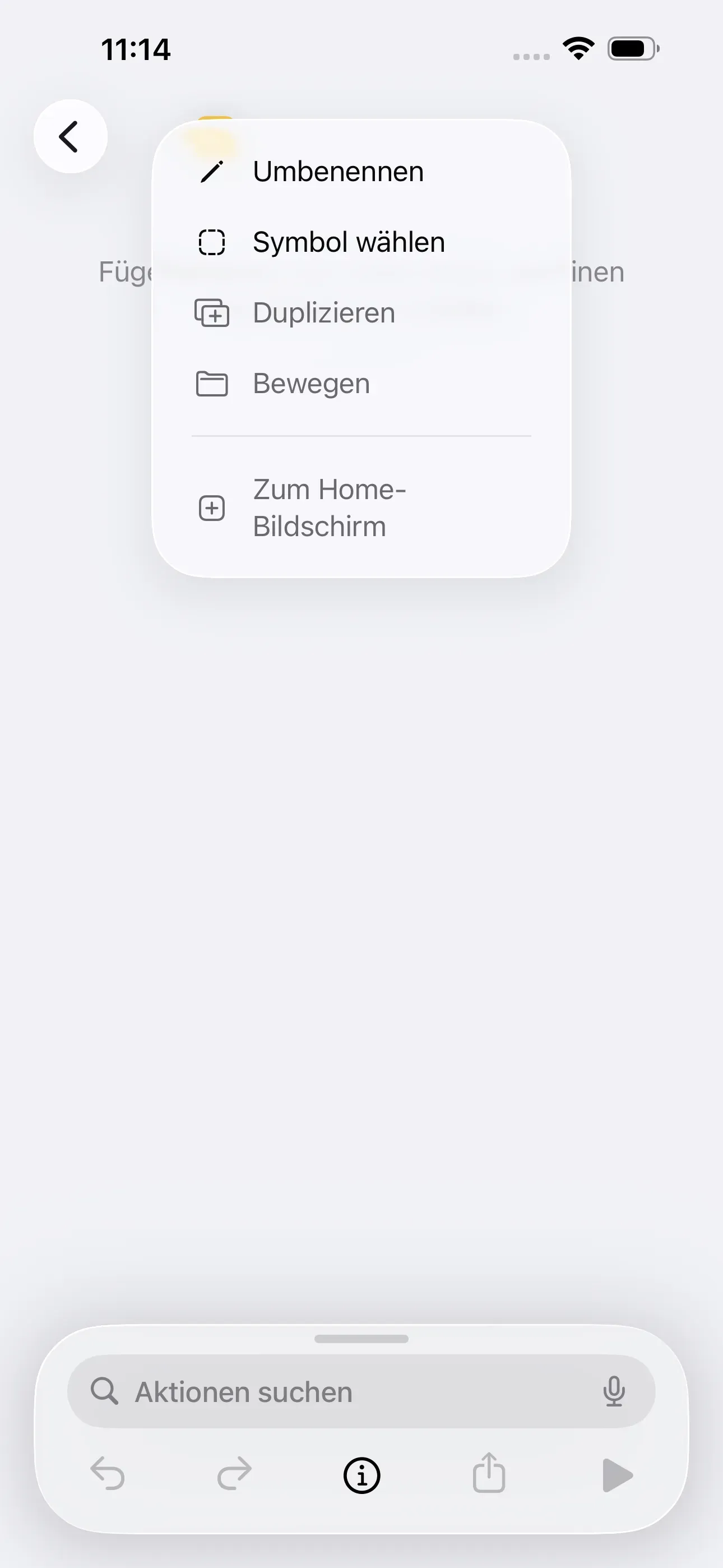Viewport: 723px width, 1568px height.
Task: Tap the share icon in the toolbar
Action: click(489, 1474)
